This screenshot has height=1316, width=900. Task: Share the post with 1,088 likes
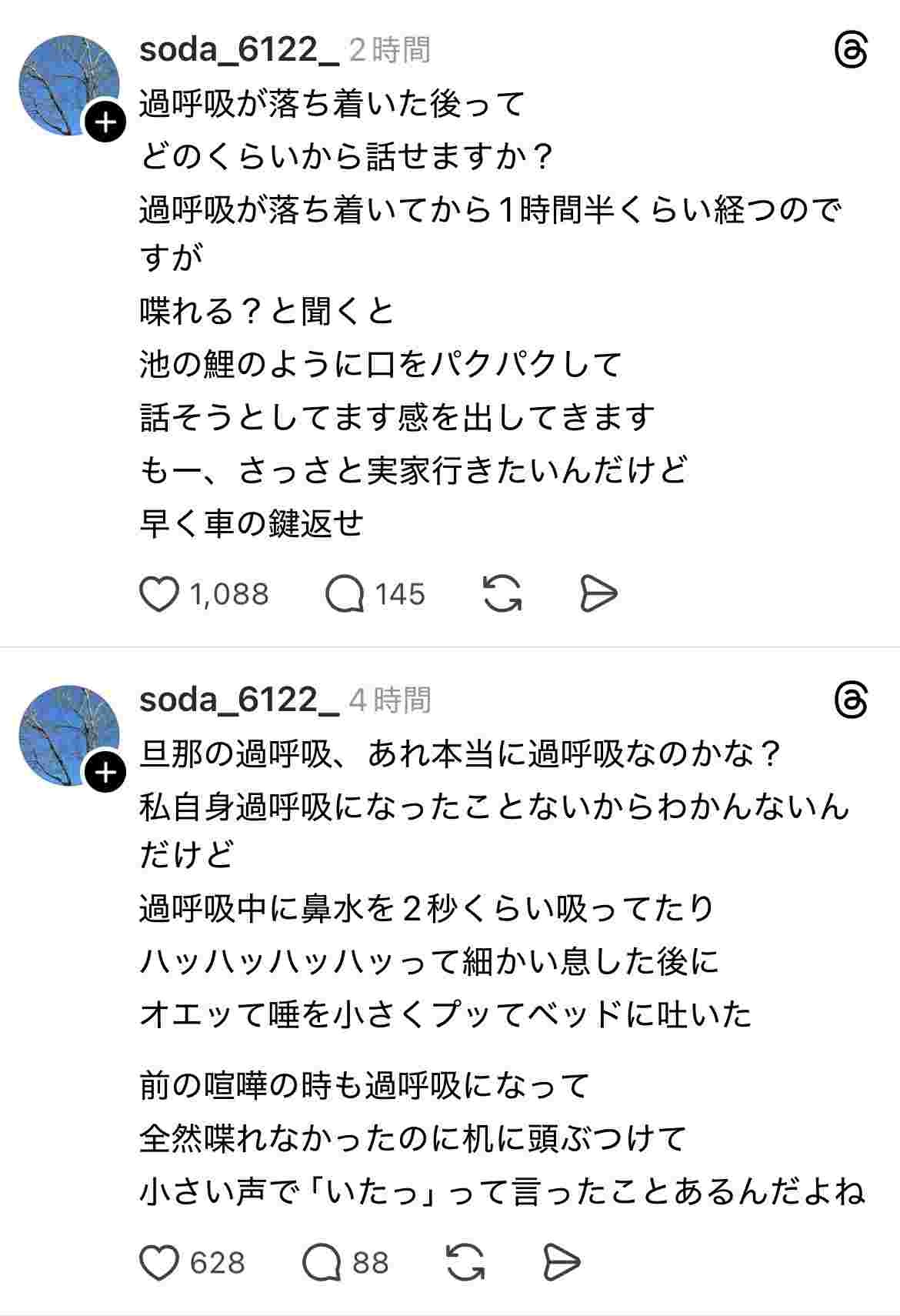(598, 594)
